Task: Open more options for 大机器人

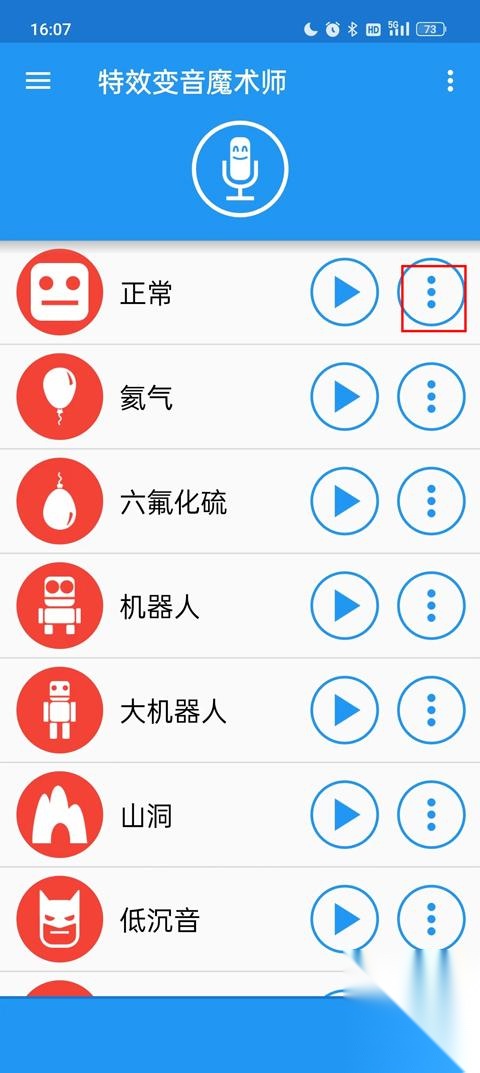Action: point(431,710)
